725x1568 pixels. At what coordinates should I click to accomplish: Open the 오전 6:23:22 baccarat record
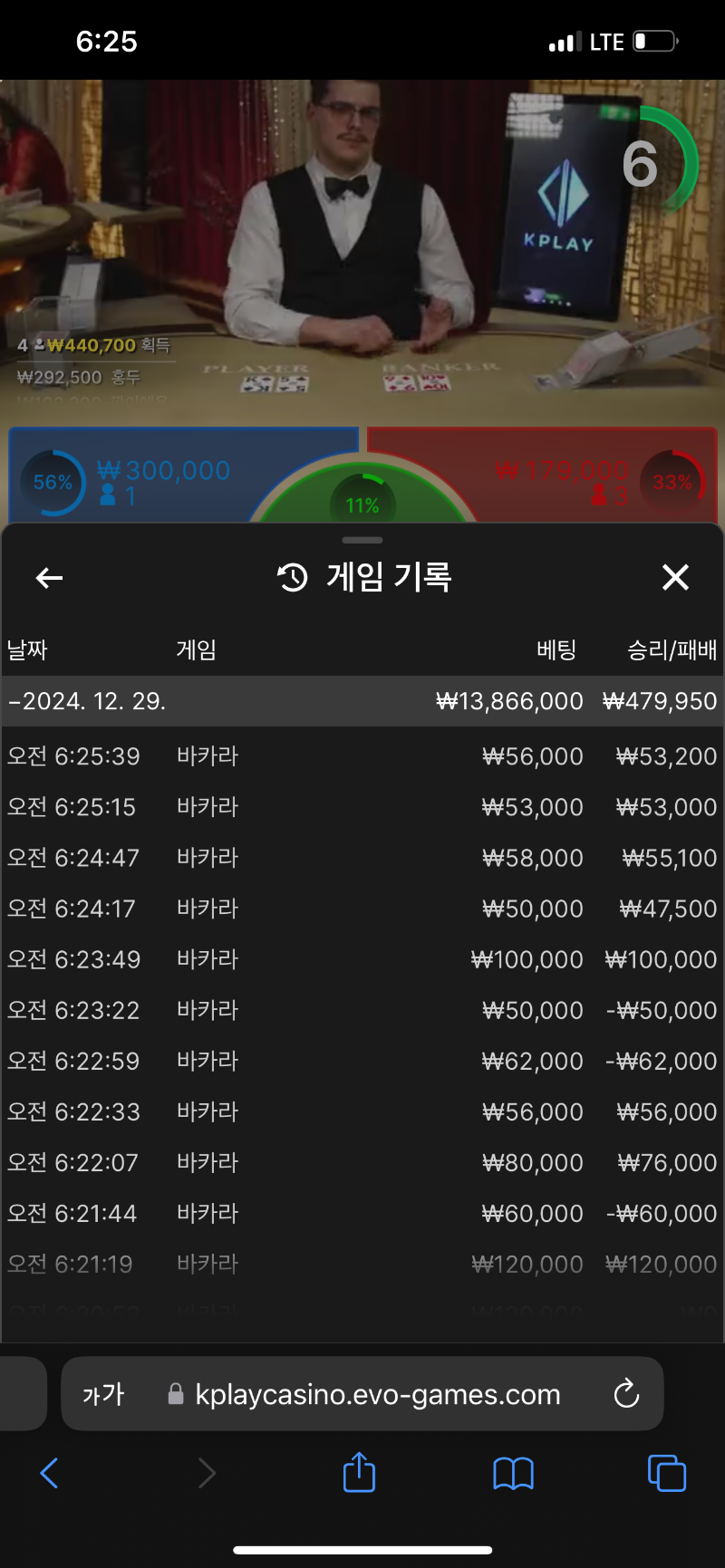[x=362, y=1009]
